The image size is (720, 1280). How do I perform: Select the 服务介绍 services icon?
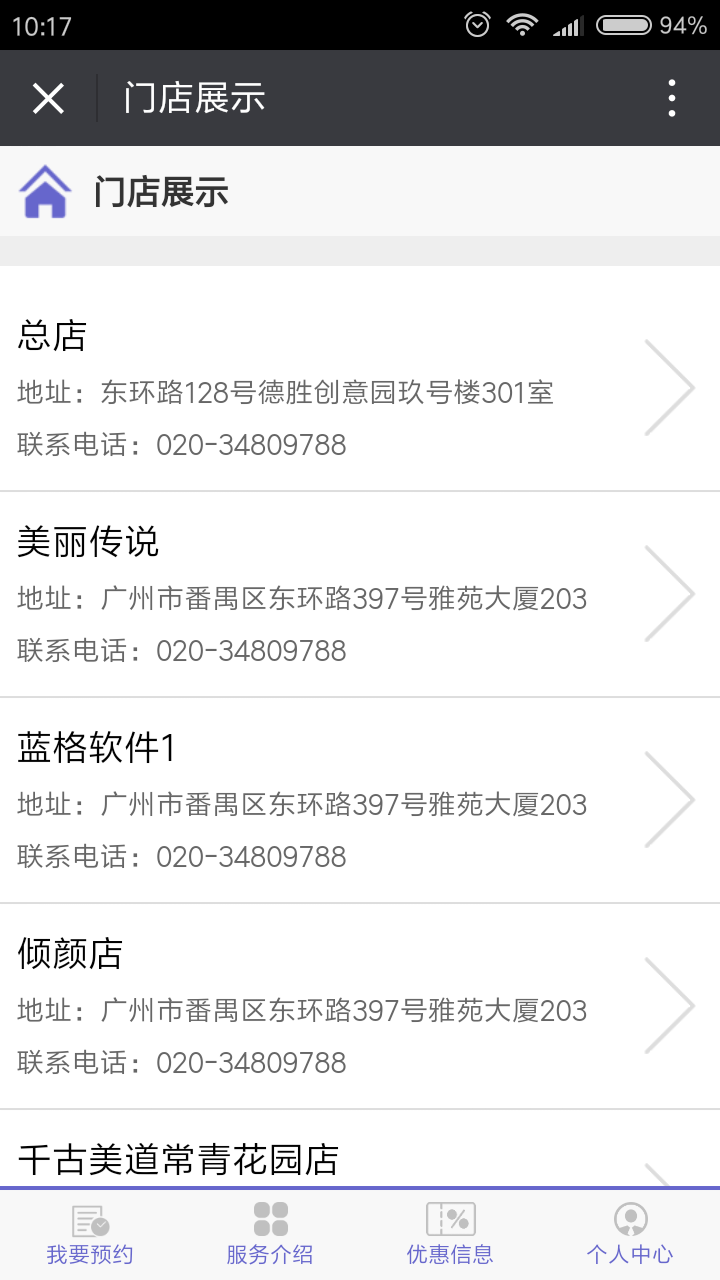(x=268, y=1218)
